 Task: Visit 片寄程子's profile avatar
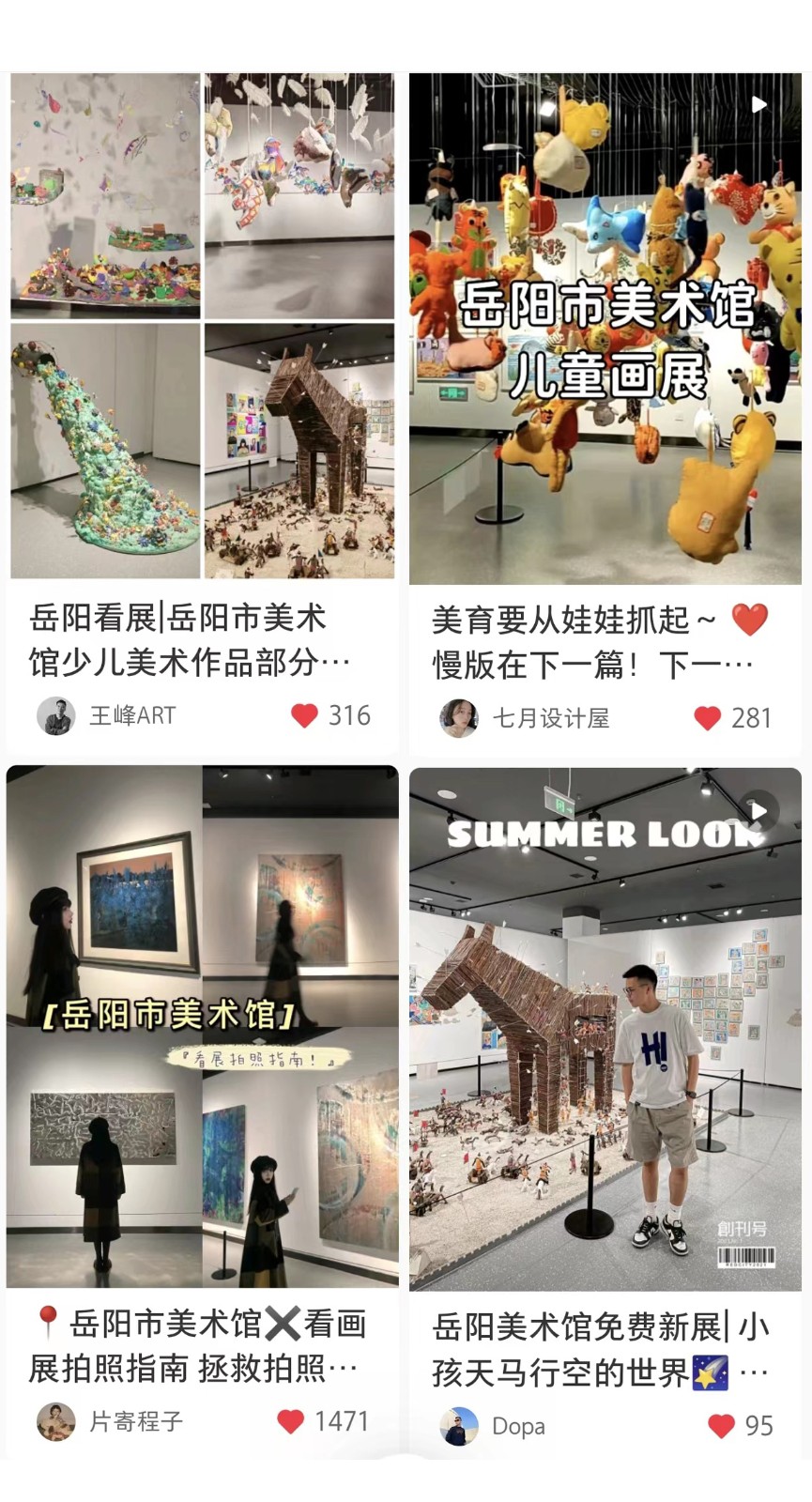(55, 1421)
